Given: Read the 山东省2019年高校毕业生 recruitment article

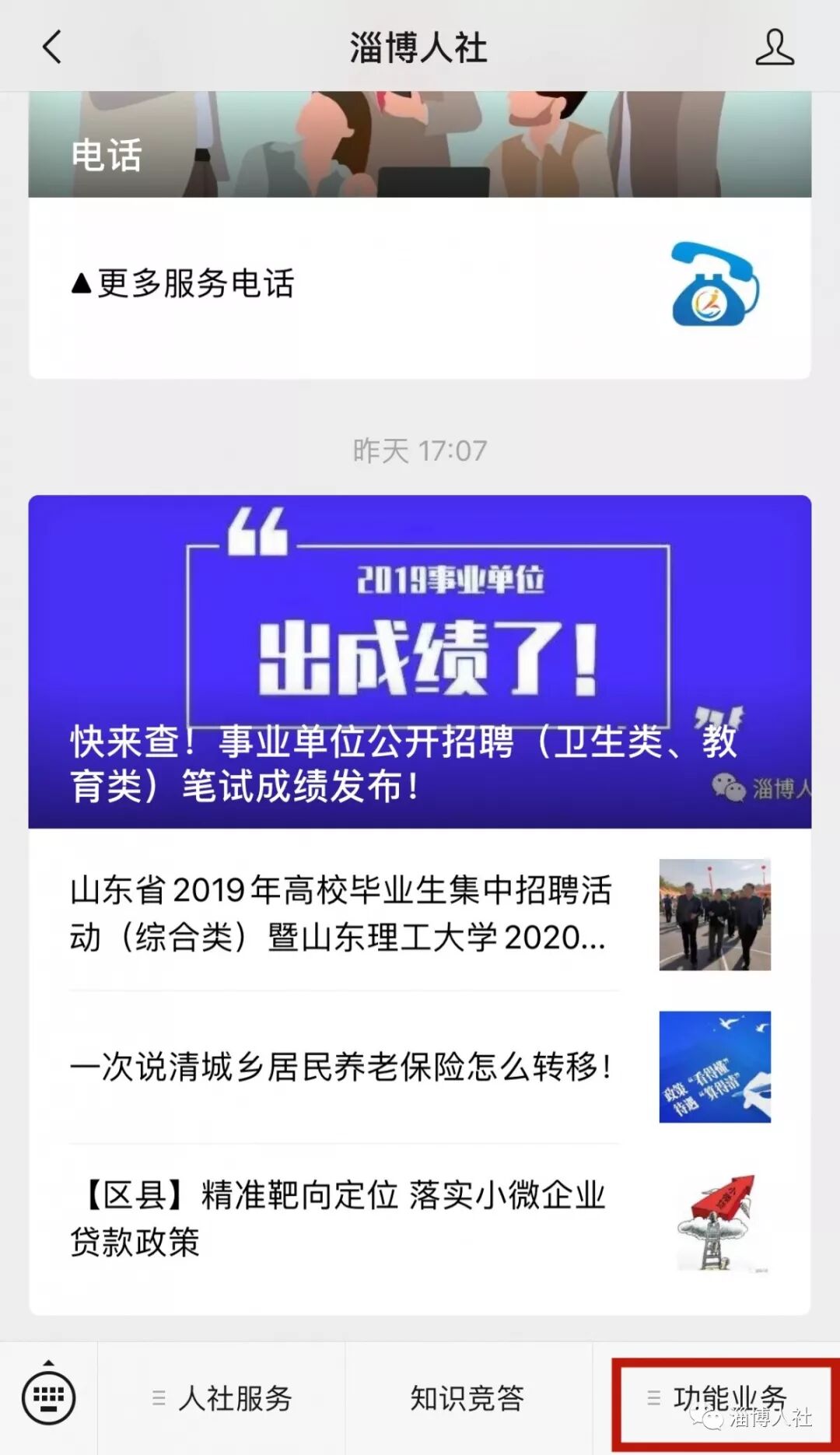Looking at the screenshot, I should coord(420,914).
